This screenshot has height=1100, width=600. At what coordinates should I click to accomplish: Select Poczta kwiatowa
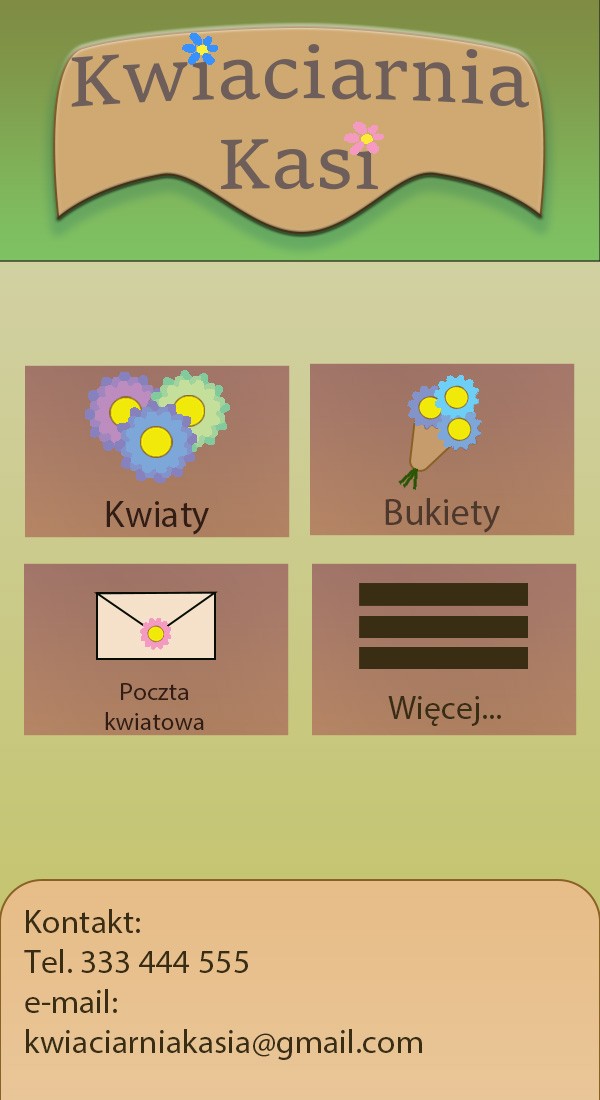click(x=156, y=650)
